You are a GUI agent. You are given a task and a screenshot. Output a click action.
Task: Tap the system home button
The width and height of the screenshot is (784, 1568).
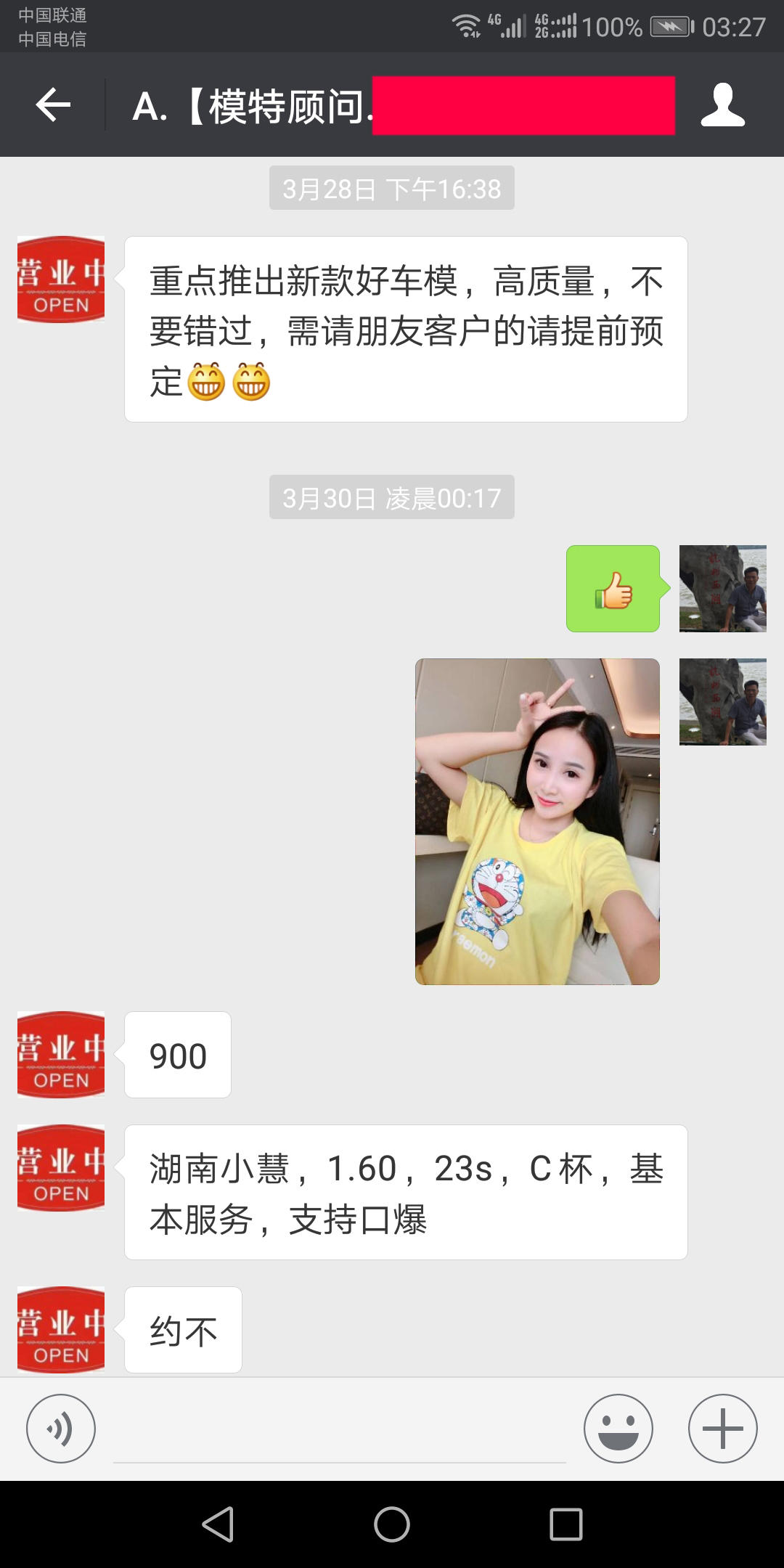392,1524
